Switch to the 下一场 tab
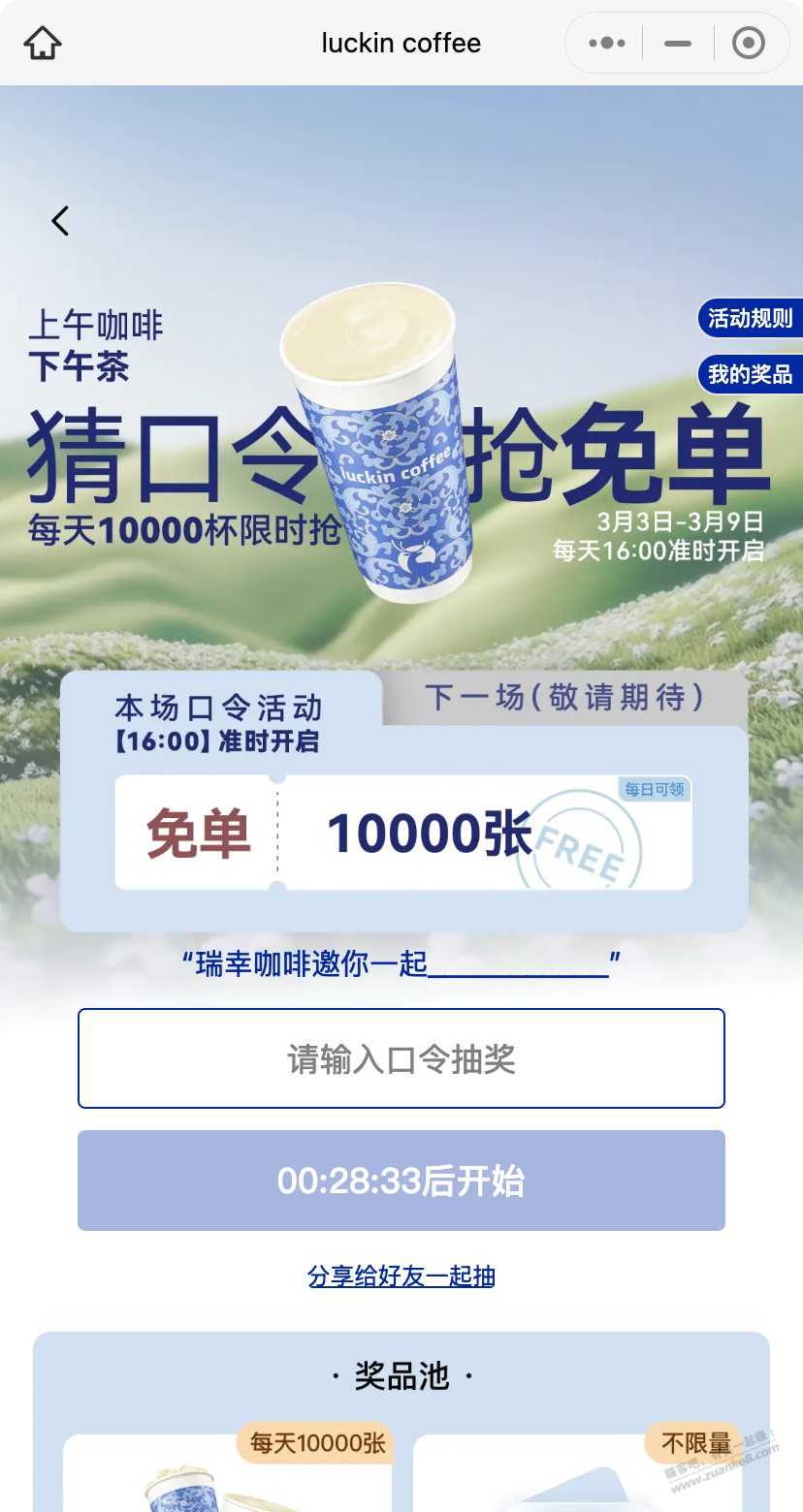This screenshot has height=1512, width=803. tap(563, 698)
